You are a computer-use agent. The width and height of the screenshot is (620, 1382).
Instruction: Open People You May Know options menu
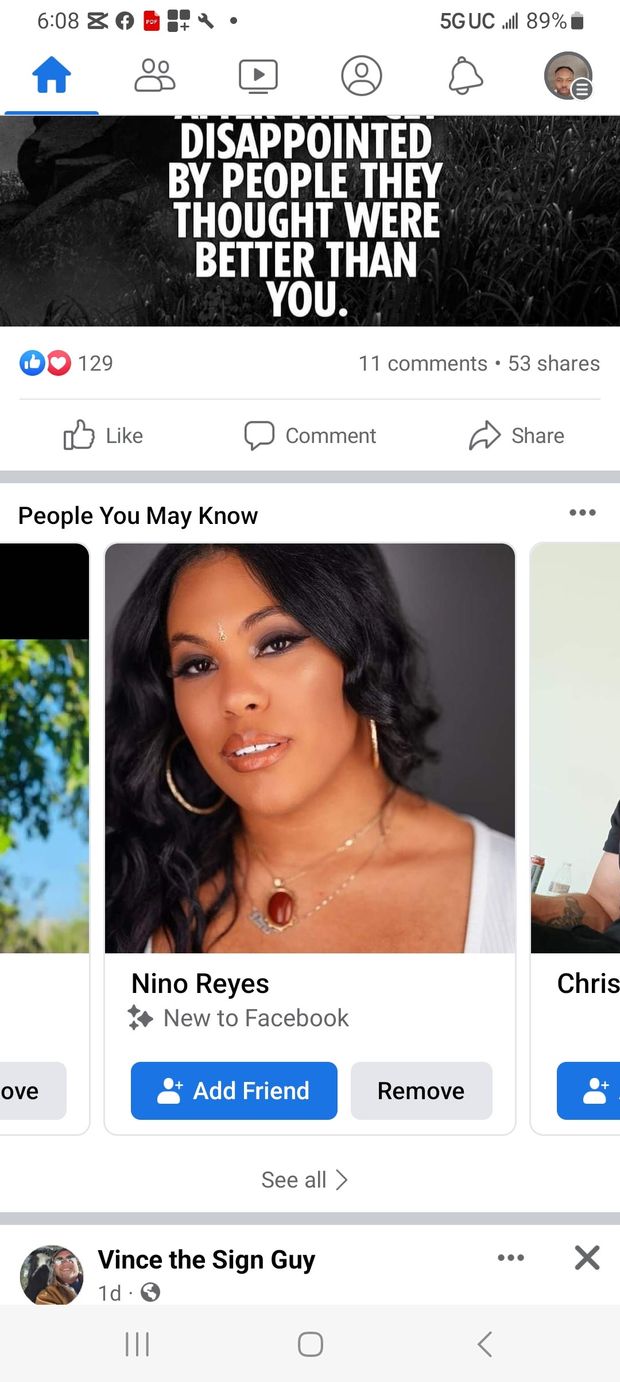coord(582,513)
